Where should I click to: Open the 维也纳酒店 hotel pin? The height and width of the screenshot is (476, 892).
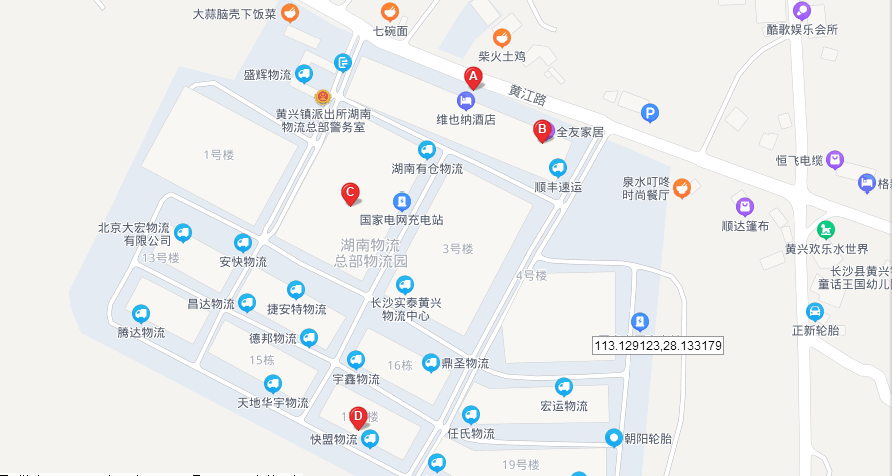click(465, 100)
